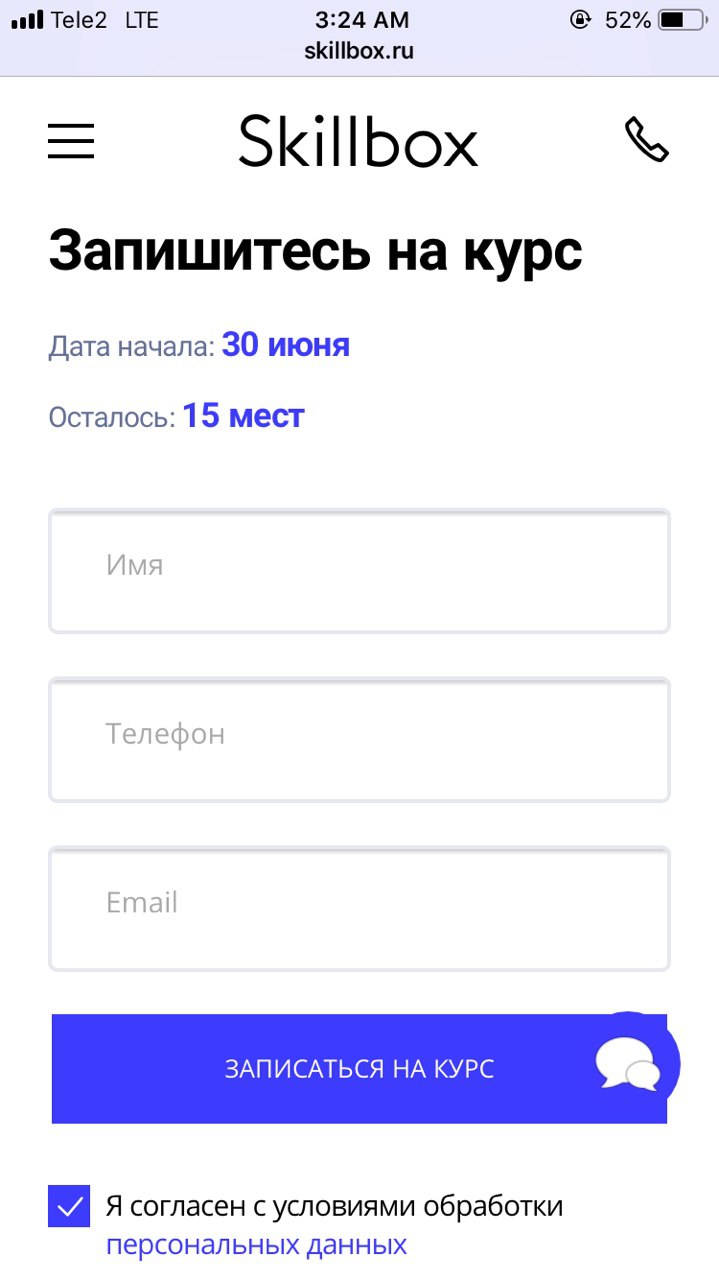Image resolution: width=719 pixels, height=1280 pixels.
Task: Tap the skillbox.ru address bar
Action: coord(359,52)
